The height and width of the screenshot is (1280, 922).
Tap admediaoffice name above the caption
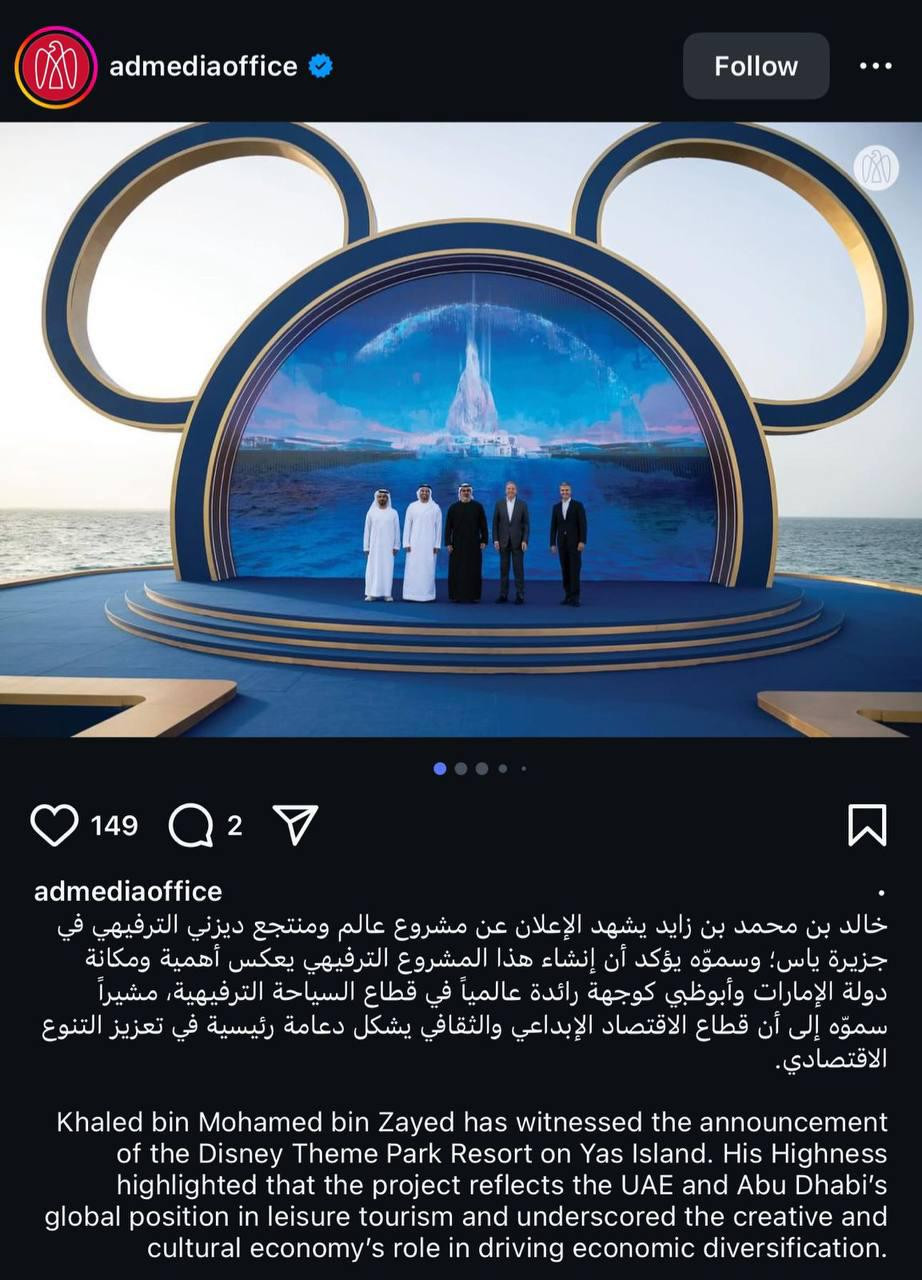[x=128, y=890]
